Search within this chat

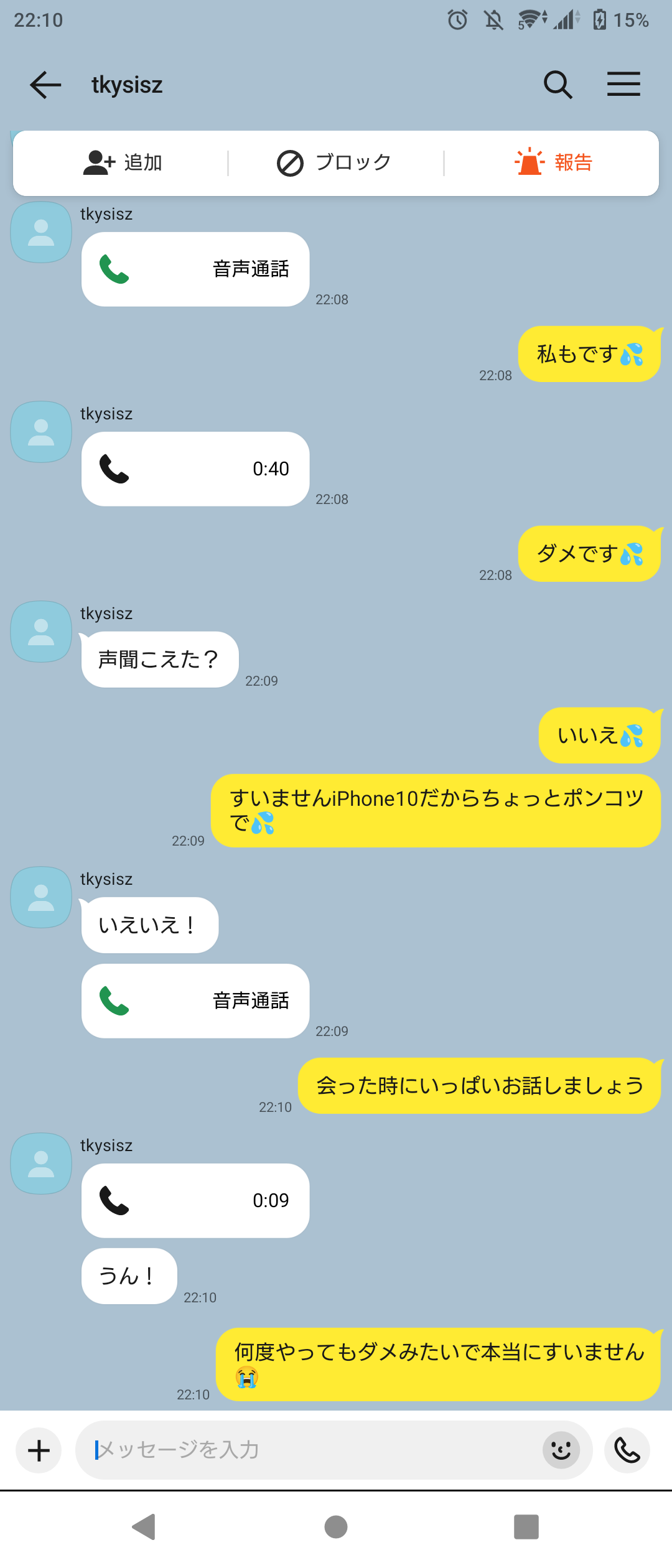pos(558,85)
